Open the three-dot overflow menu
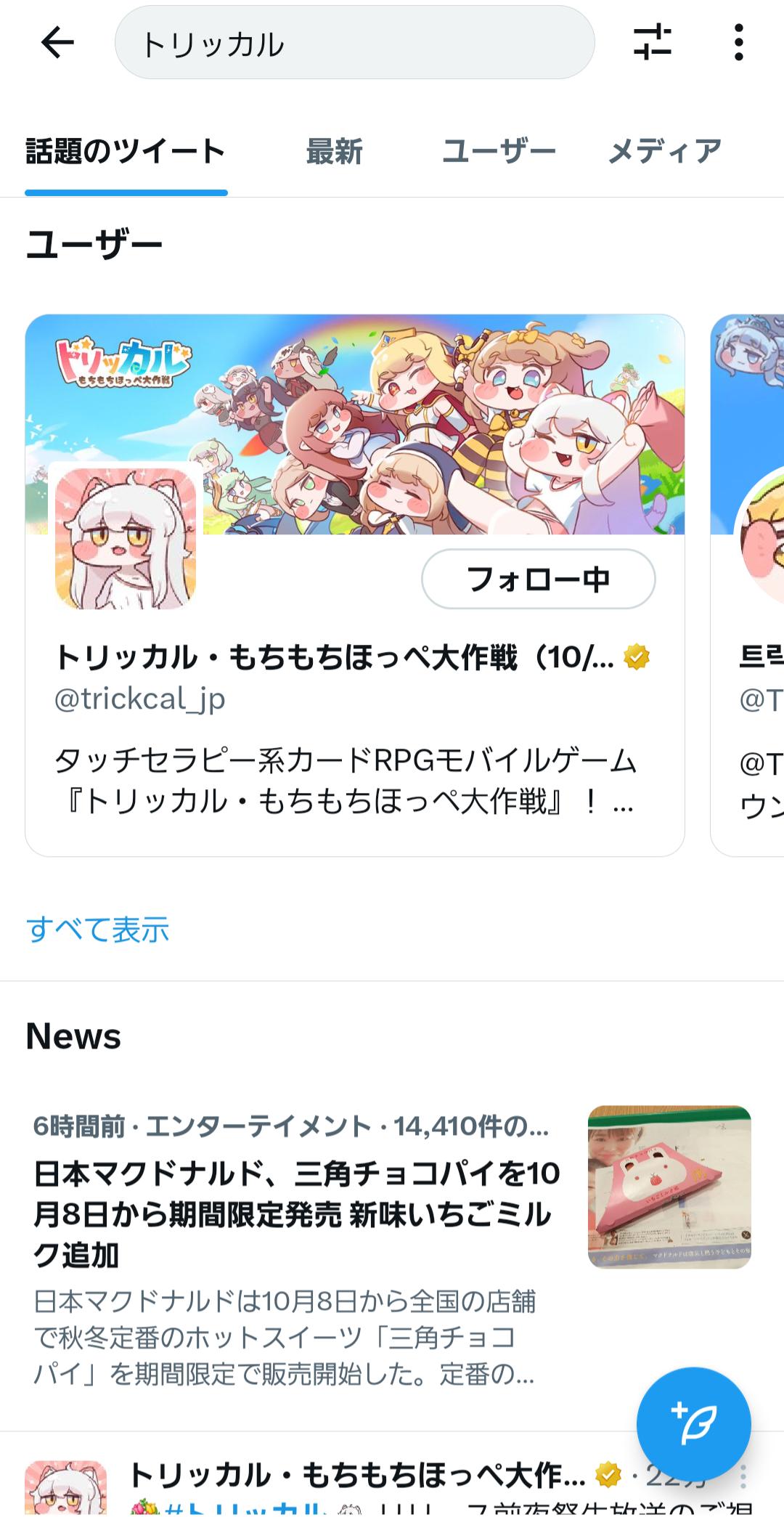 pos(738,42)
